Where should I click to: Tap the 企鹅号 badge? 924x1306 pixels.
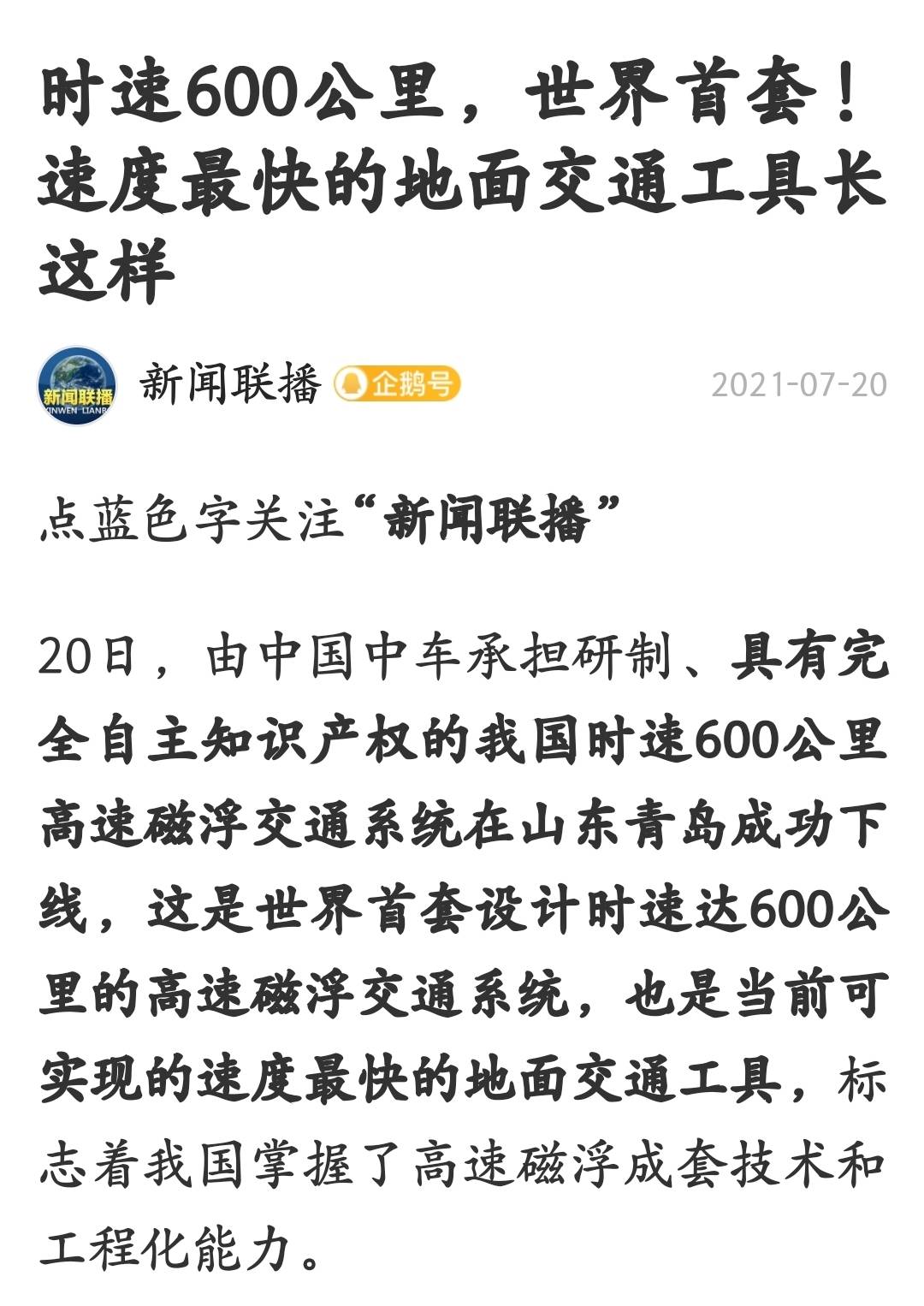click(x=397, y=383)
